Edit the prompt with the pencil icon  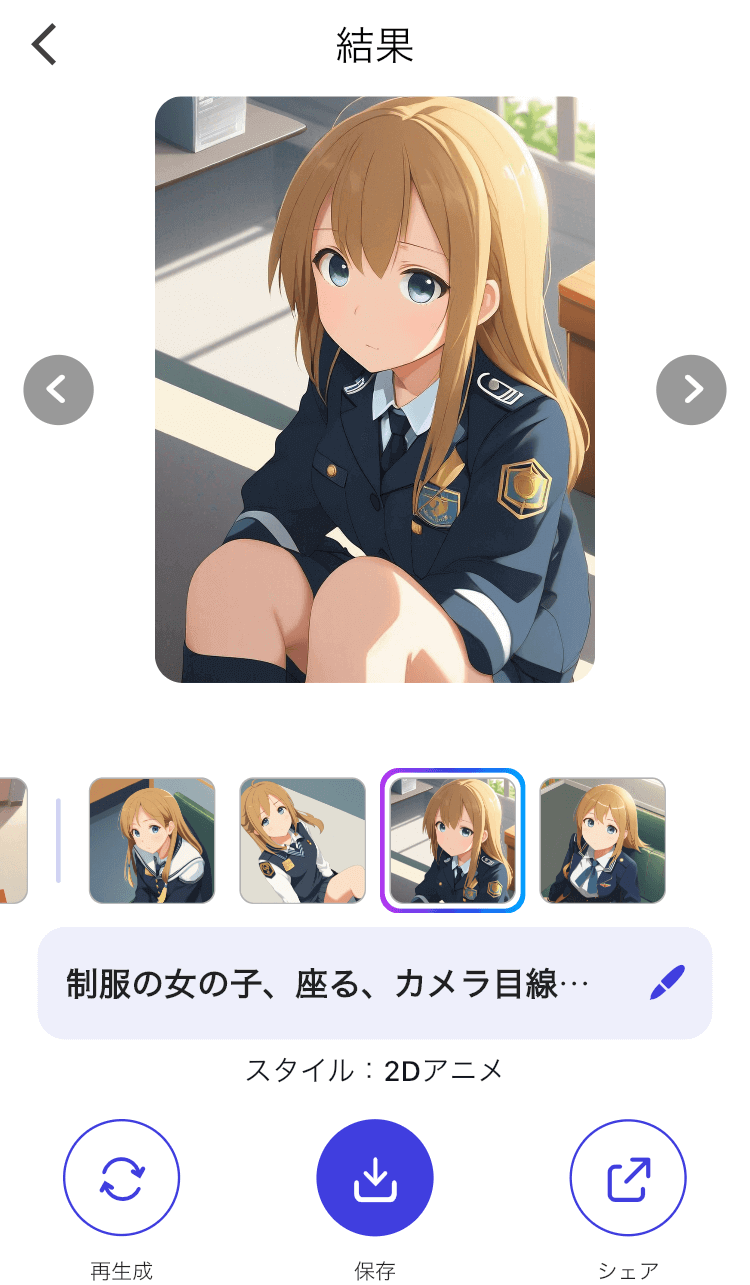(667, 983)
